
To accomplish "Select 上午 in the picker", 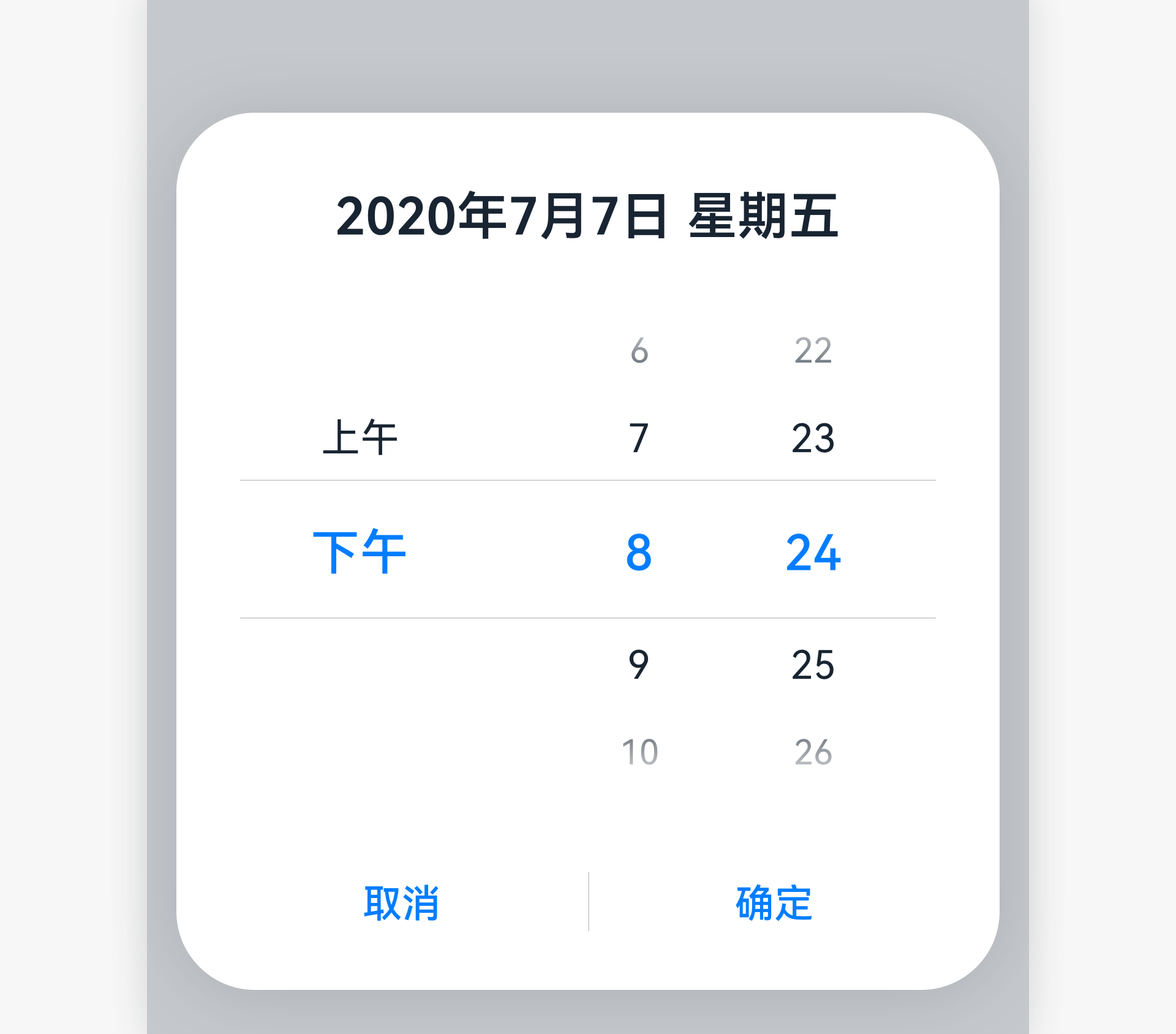I will tap(360, 438).
